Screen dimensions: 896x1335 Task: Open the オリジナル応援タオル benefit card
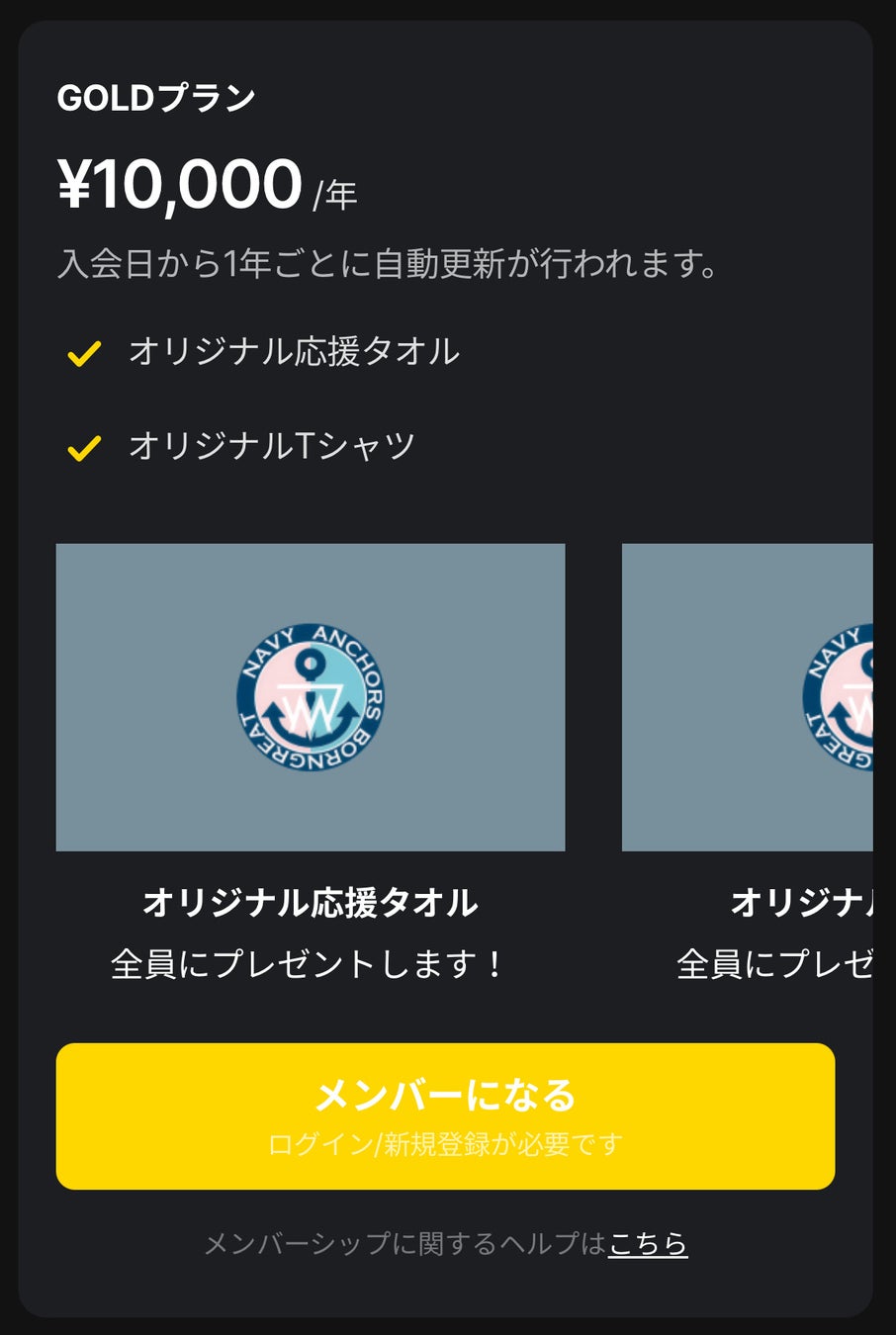point(311,697)
